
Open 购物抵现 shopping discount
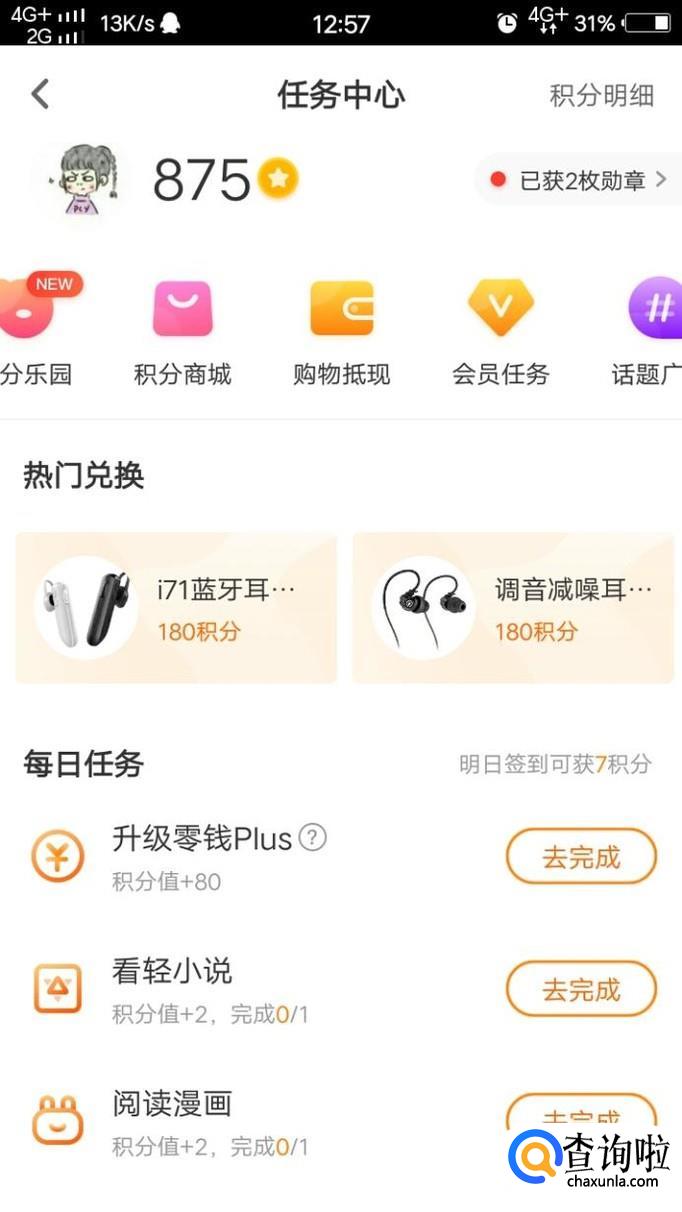click(341, 332)
